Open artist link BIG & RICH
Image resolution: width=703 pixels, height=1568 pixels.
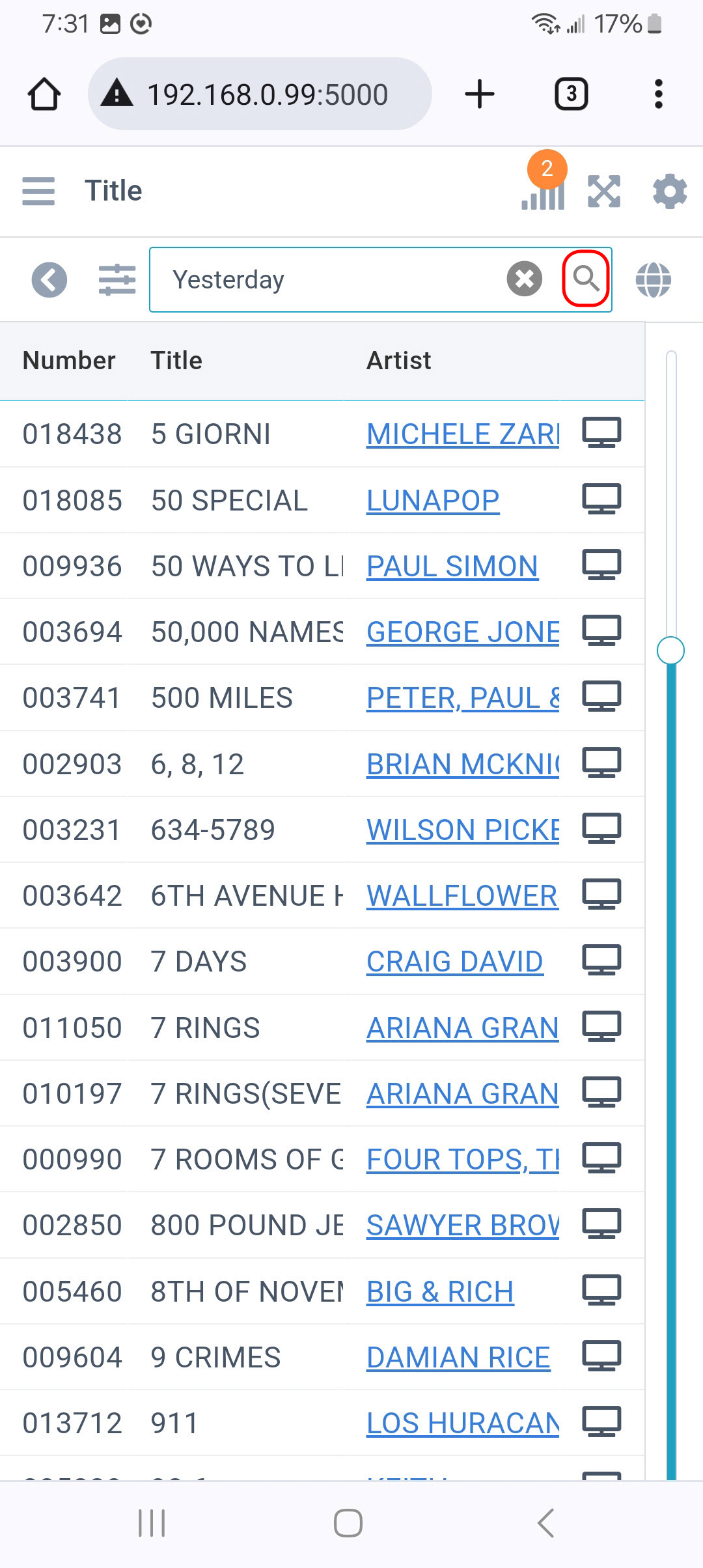(x=440, y=1292)
